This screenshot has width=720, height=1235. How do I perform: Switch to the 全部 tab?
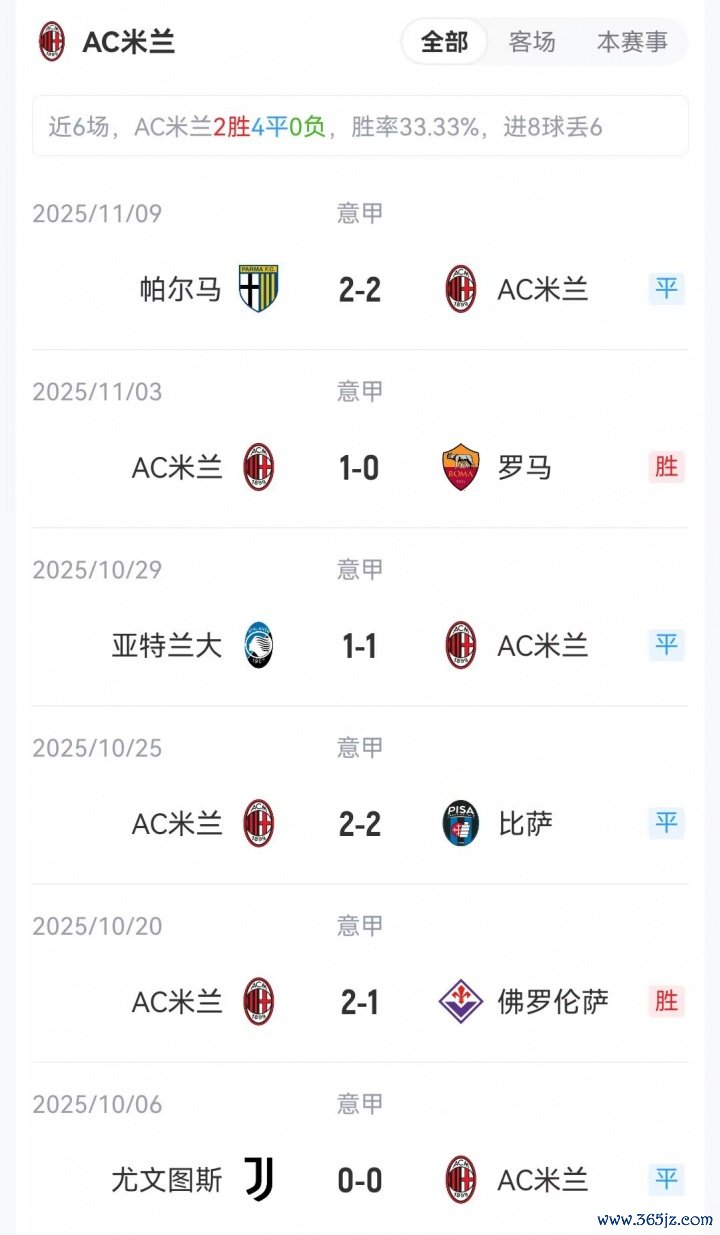(444, 42)
